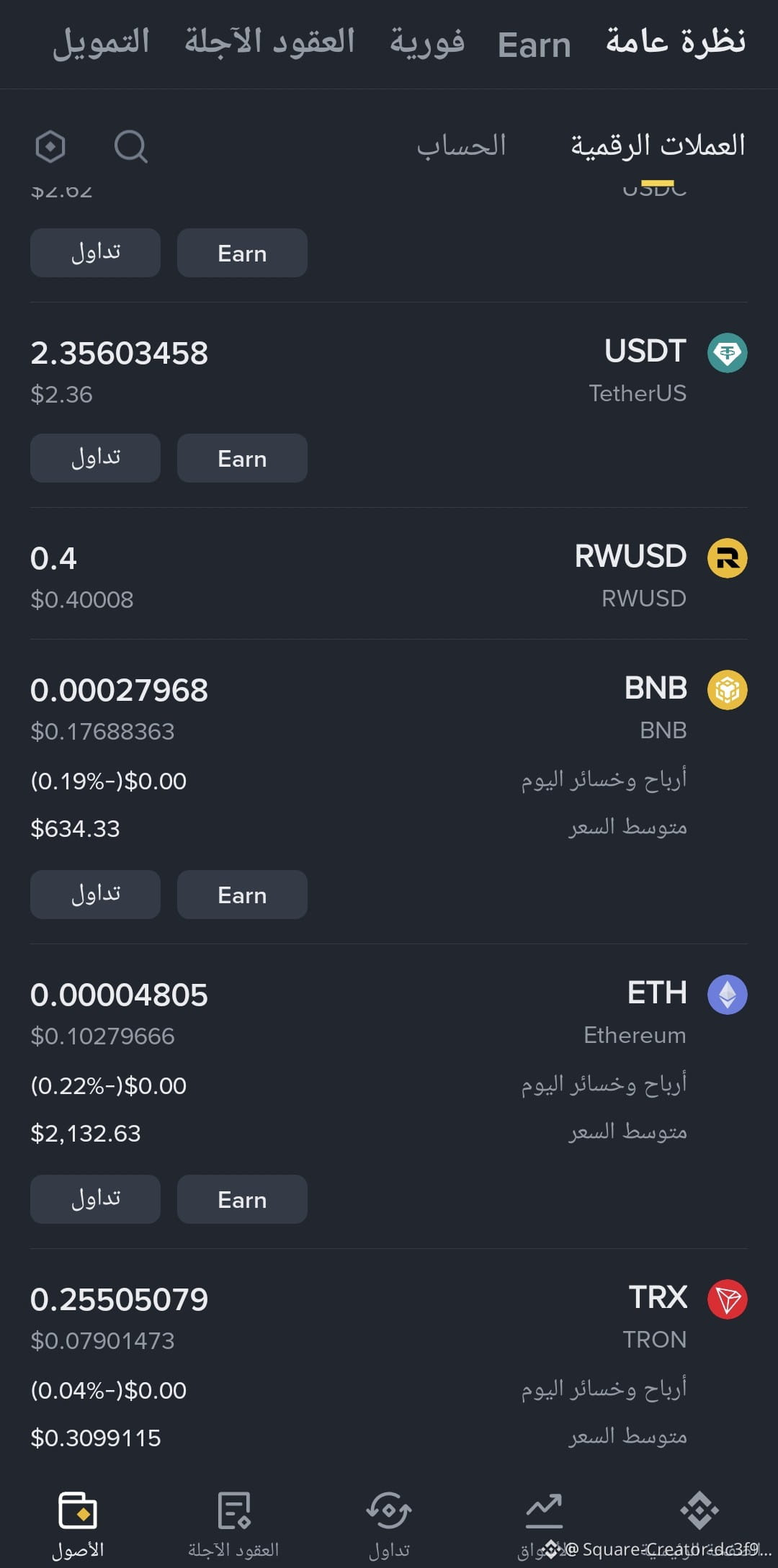Select العقود الآجلة in the wallet tabs
The height and width of the screenshot is (1568, 778).
point(269,43)
